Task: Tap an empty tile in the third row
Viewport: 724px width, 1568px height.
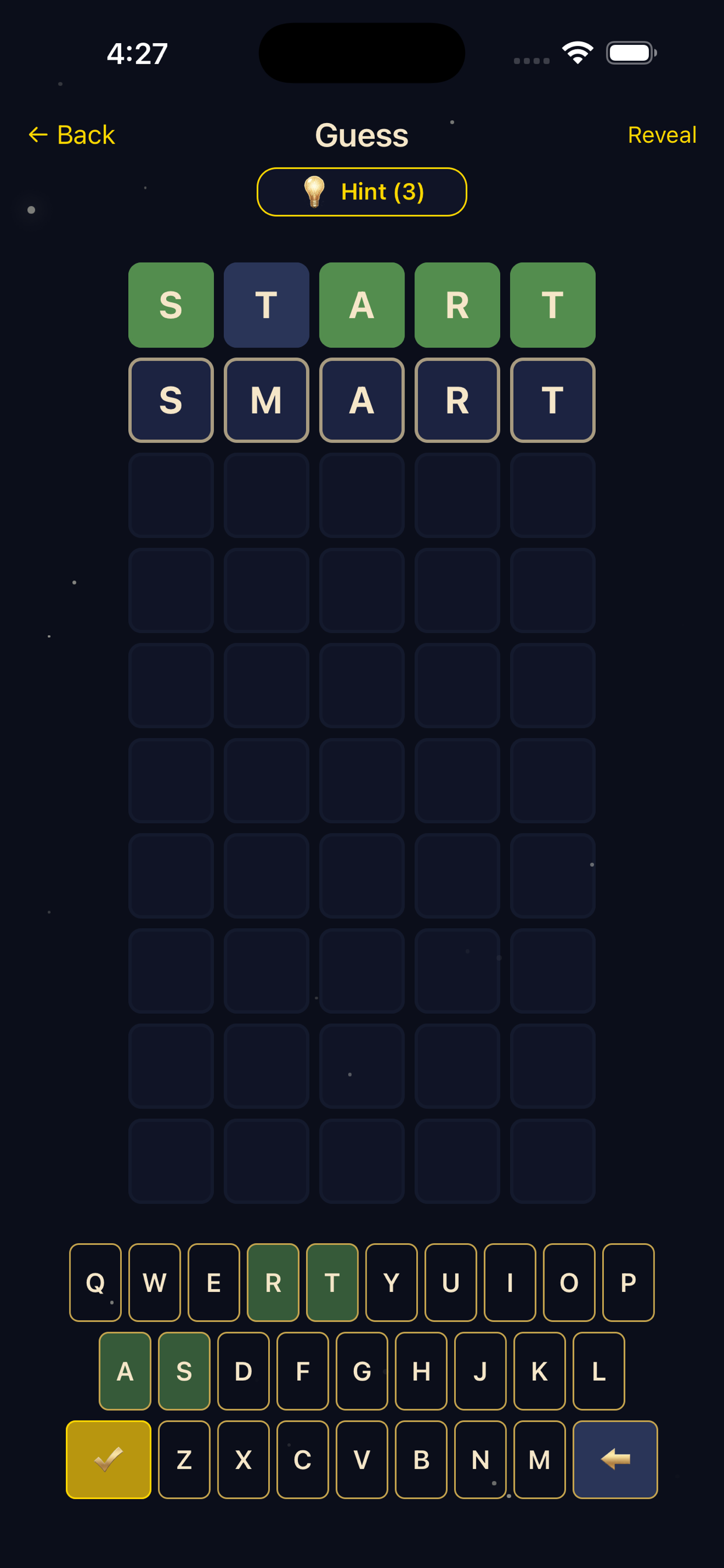Action: click(x=361, y=494)
